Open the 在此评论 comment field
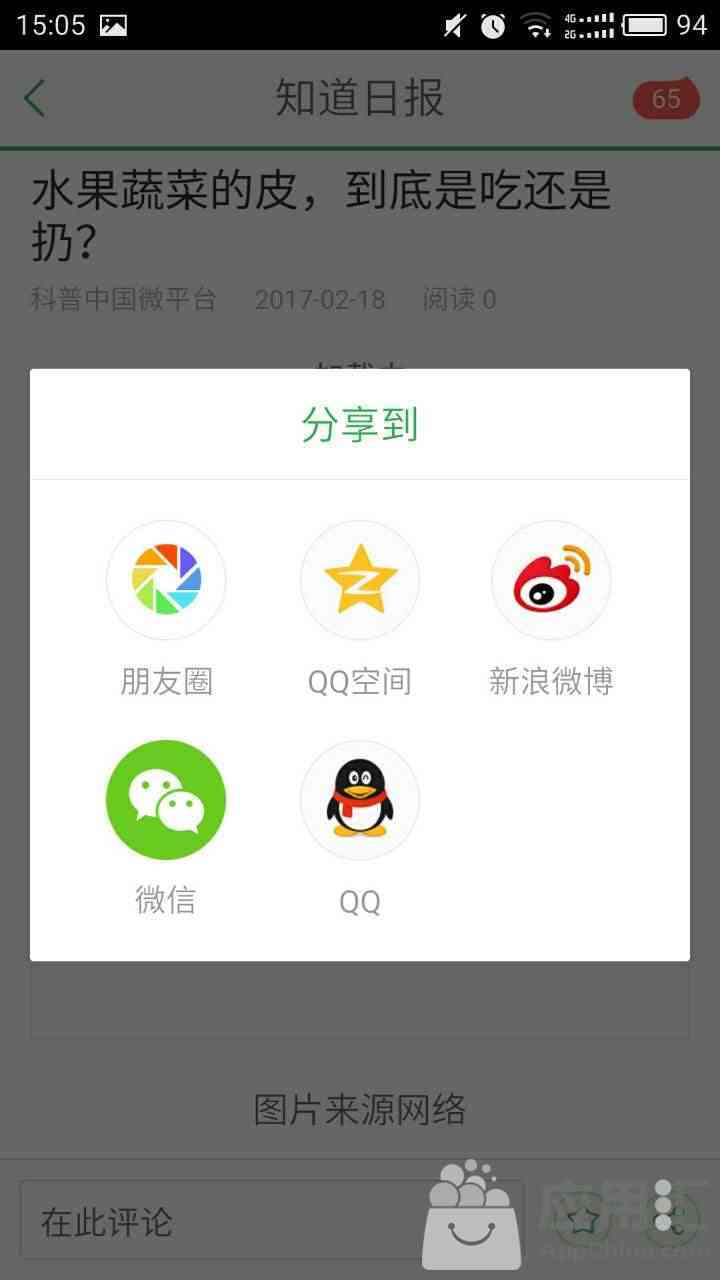The image size is (720, 1280). click(272, 1221)
